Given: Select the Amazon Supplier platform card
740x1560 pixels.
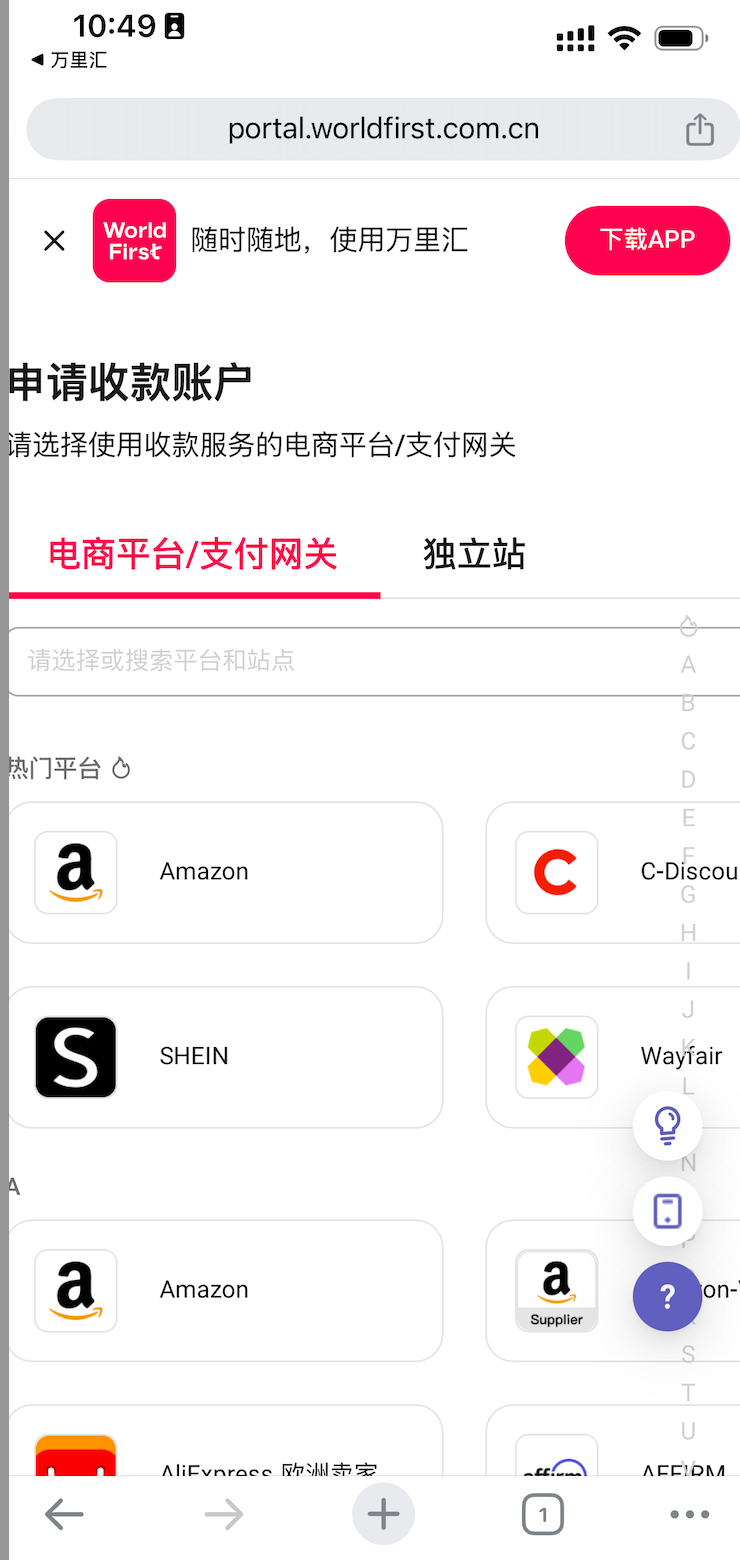Looking at the screenshot, I should click(570, 1290).
